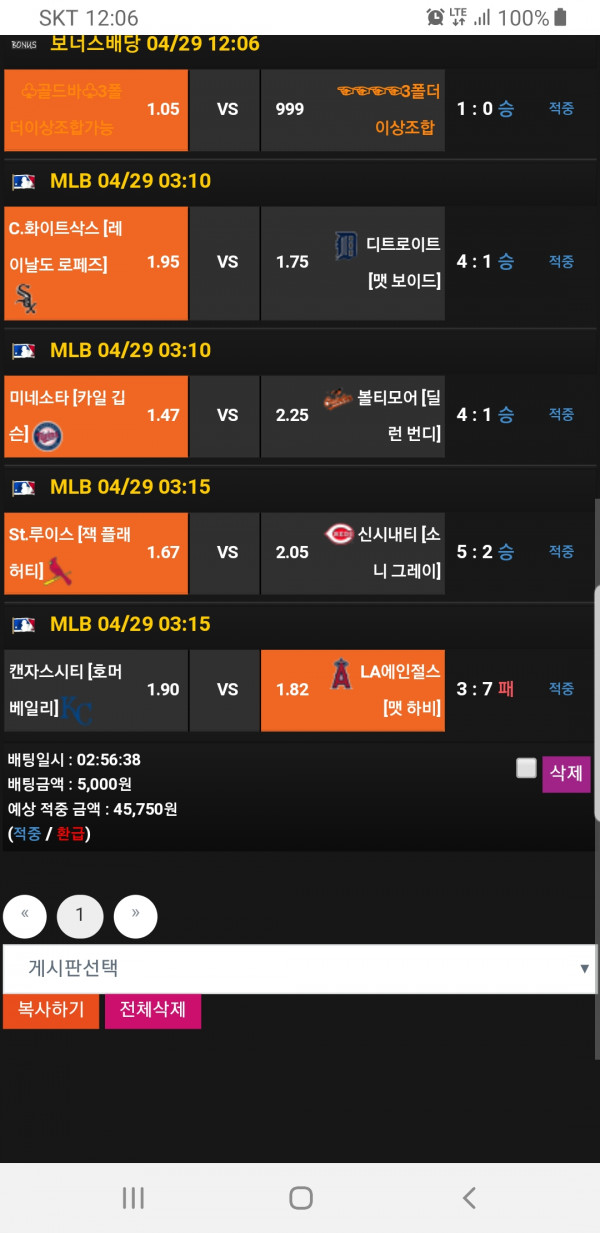Image resolution: width=600 pixels, height=1233 pixels.
Task: Tap the 복사하기 button
Action: point(51,1009)
